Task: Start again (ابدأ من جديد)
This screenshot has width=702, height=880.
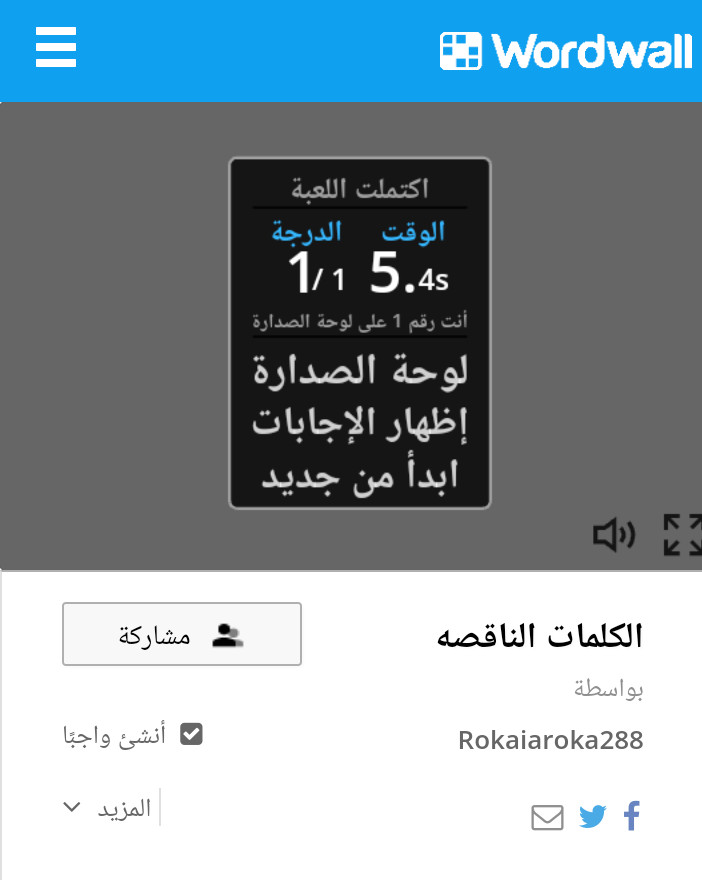Action: coord(360,476)
